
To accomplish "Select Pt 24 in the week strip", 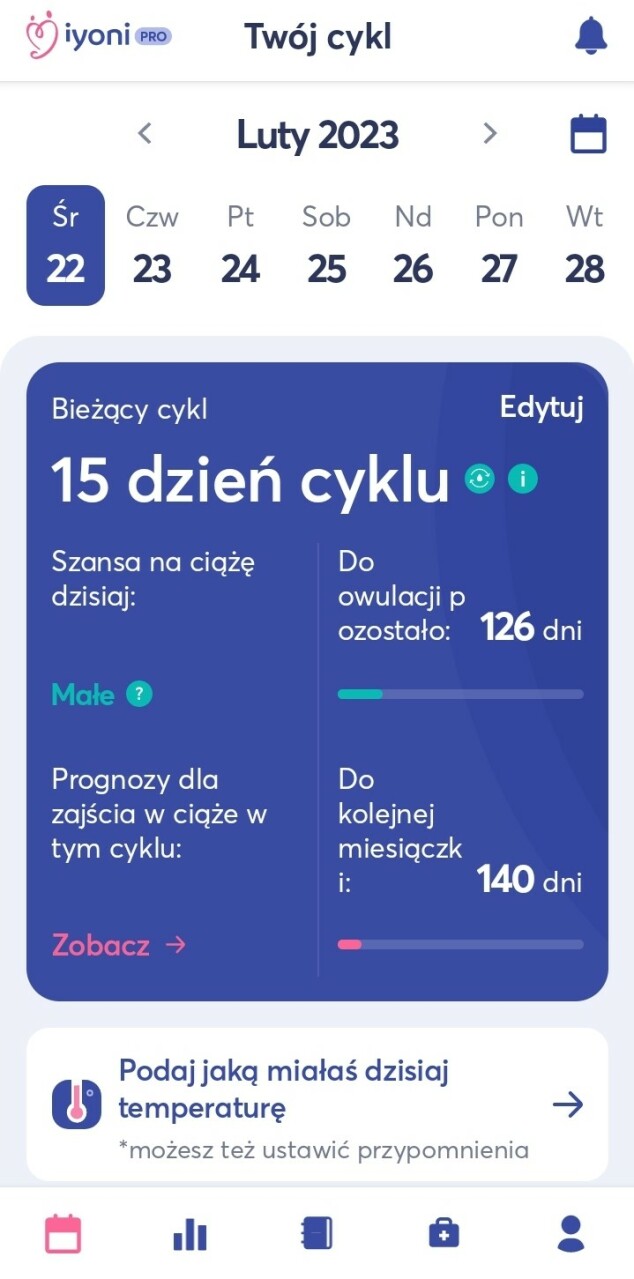I will 240,245.
